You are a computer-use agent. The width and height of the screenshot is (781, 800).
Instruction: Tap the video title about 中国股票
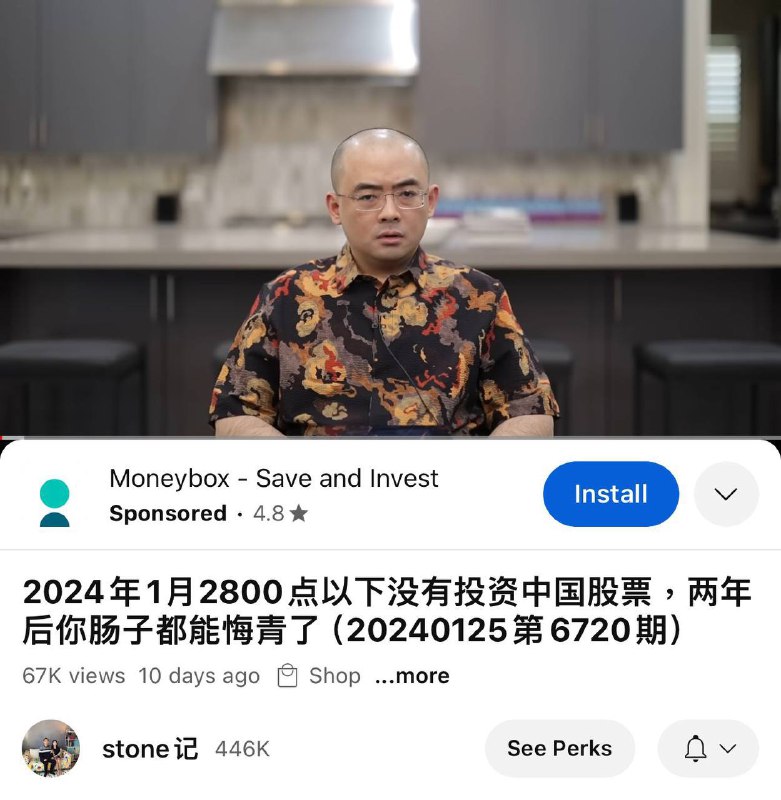(390, 600)
